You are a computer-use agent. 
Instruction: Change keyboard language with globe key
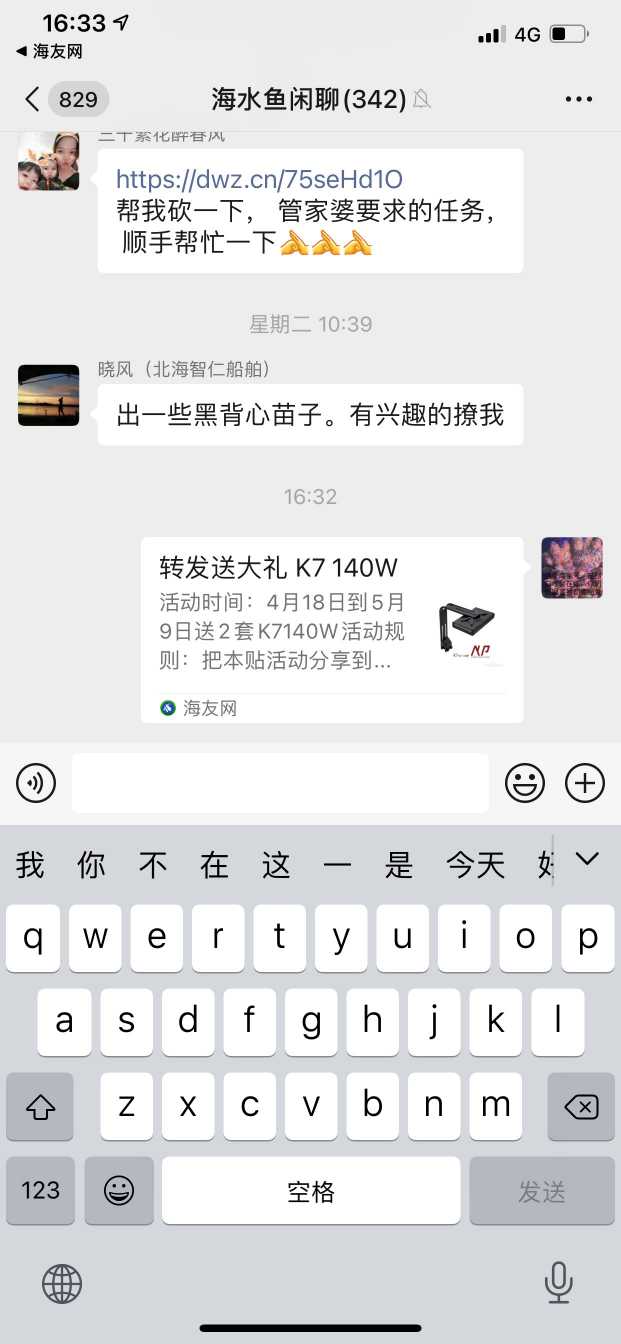pyautogui.click(x=62, y=1282)
